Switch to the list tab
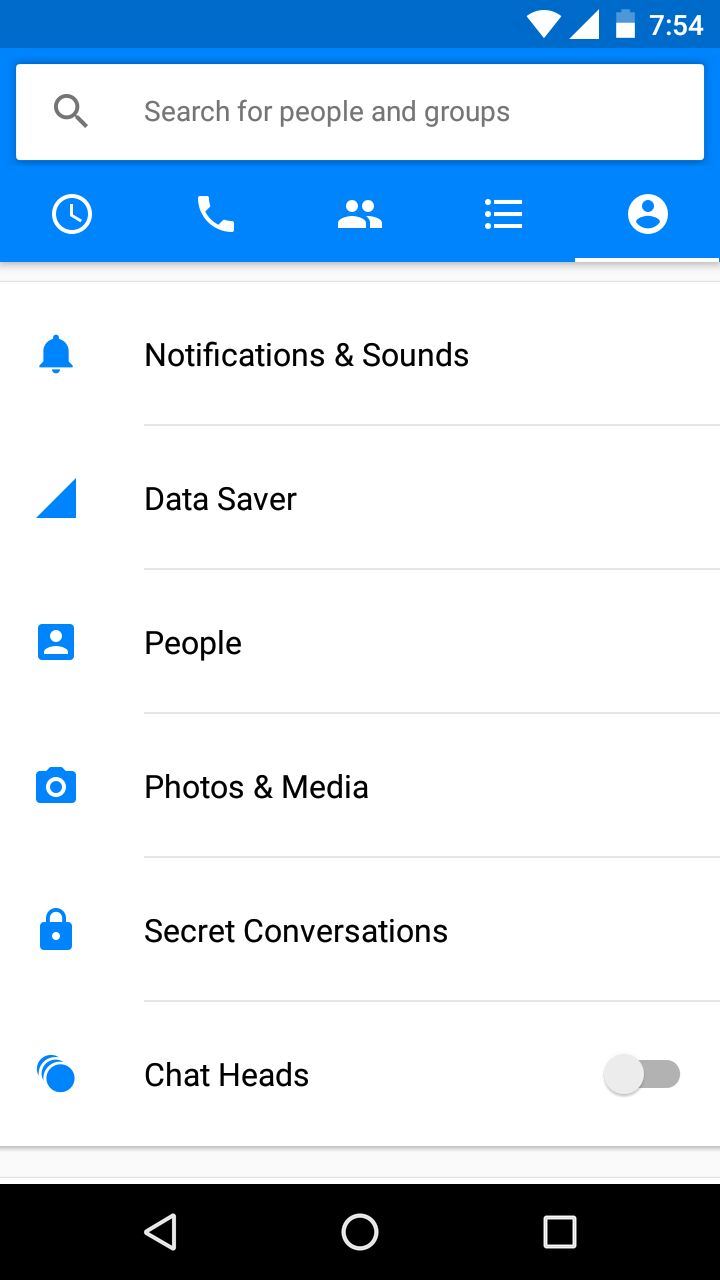Screen dimensions: 720x1280 (503, 214)
